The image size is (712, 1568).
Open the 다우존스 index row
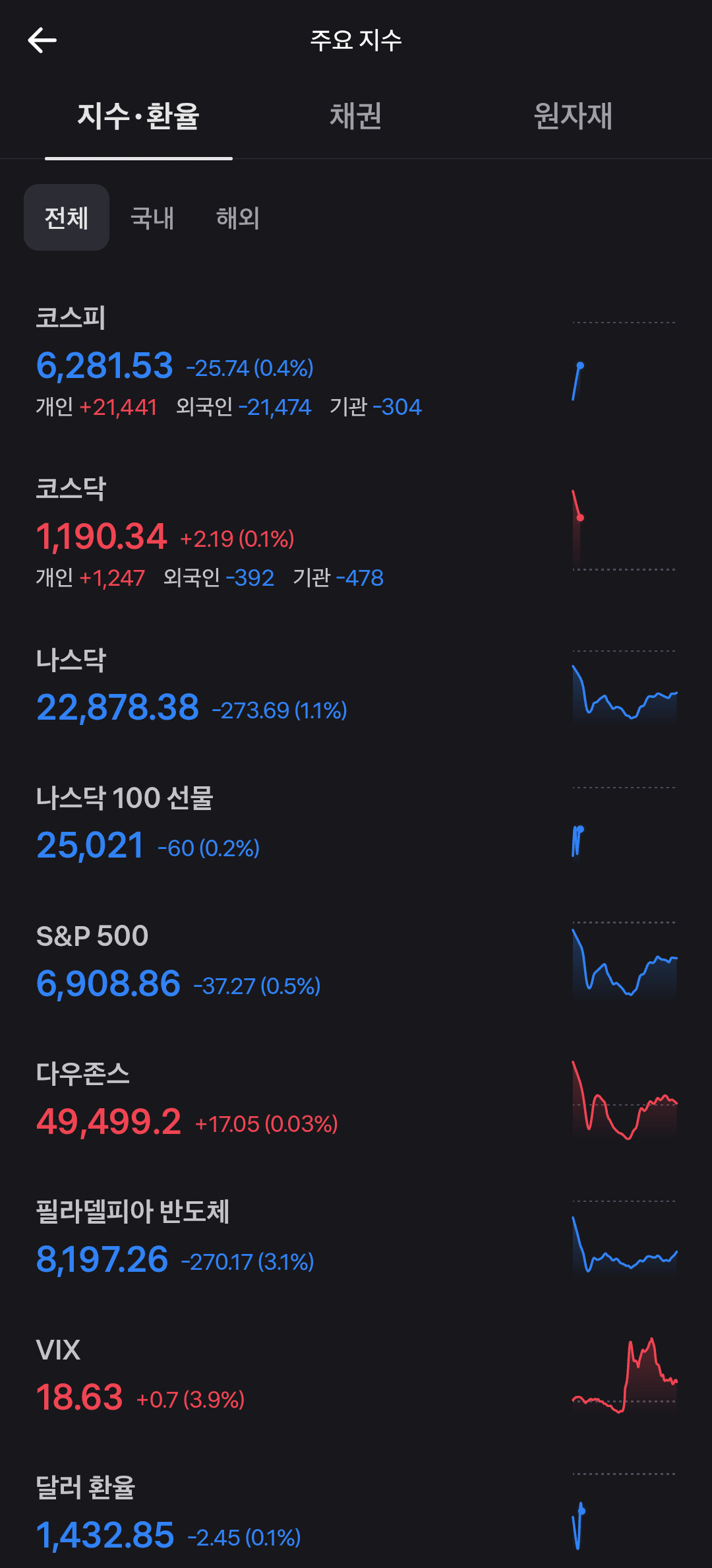356,1098
